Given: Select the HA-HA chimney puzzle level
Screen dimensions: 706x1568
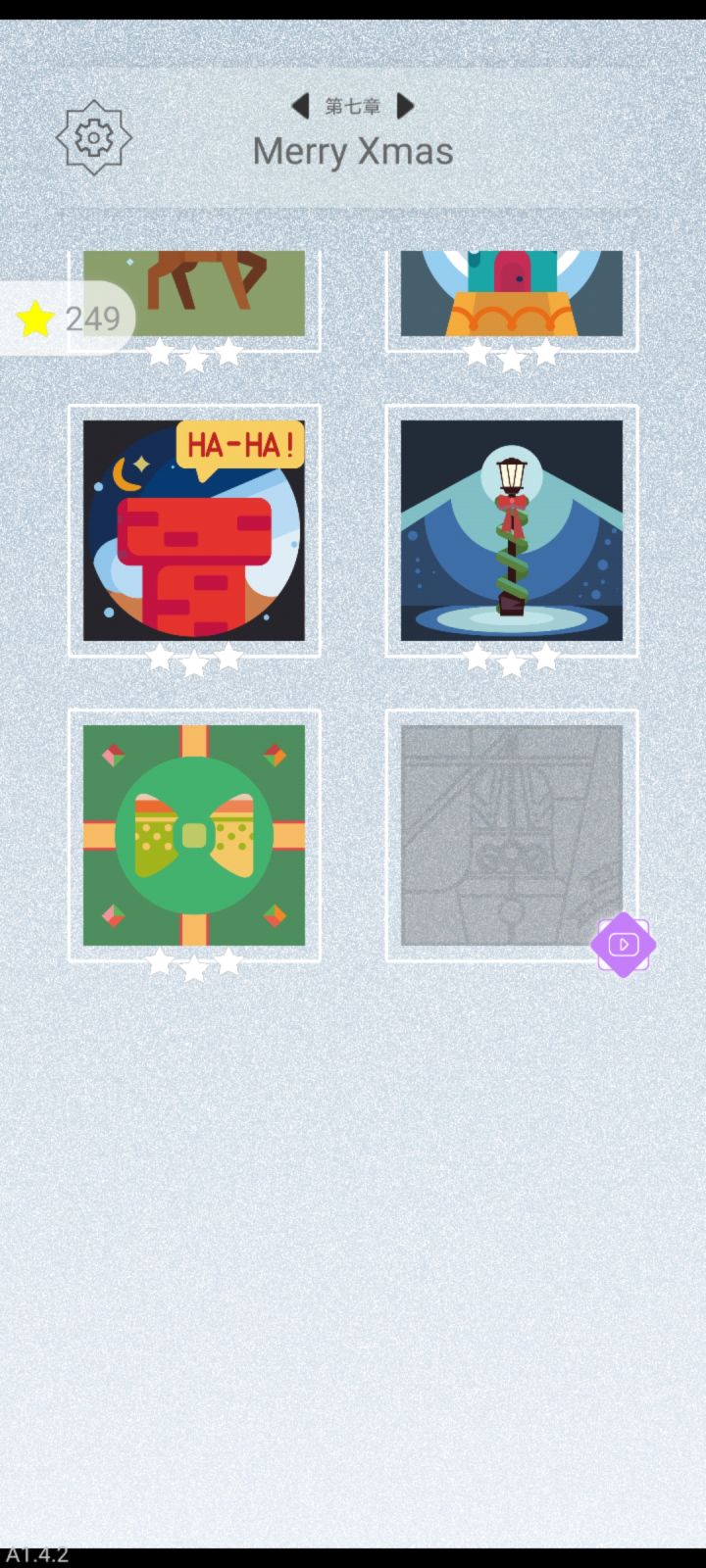Looking at the screenshot, I should 194,530.
